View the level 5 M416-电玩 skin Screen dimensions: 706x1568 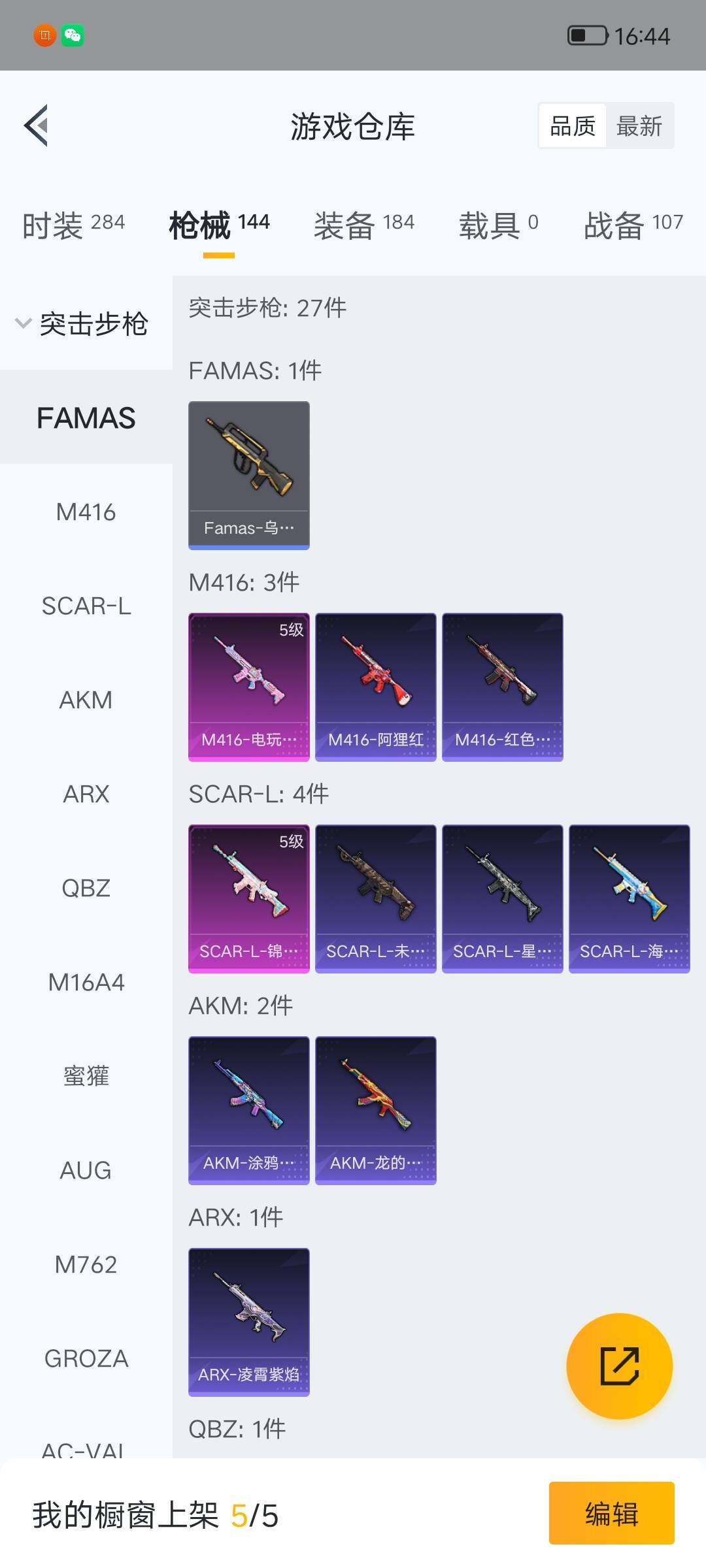tap(248, 687)
